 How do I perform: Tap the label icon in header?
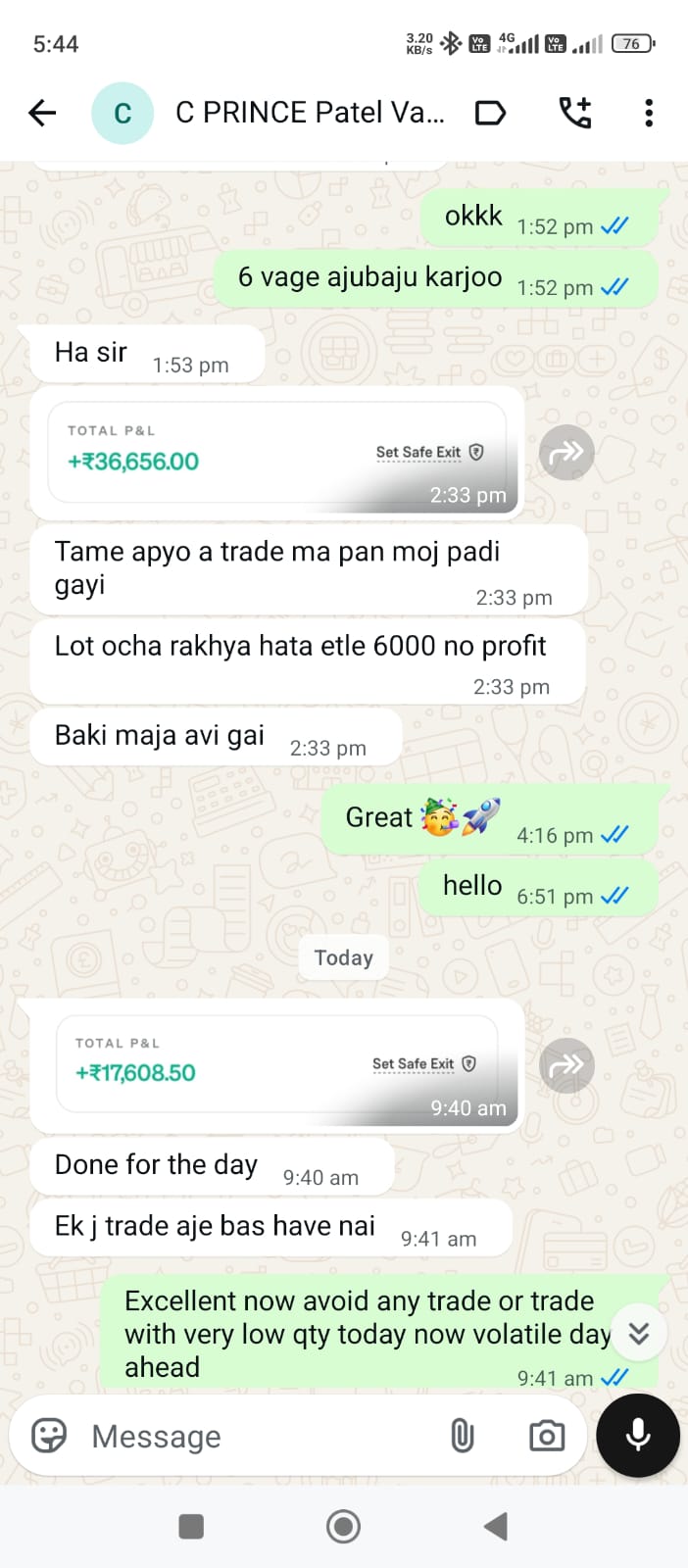coord(490,114)
